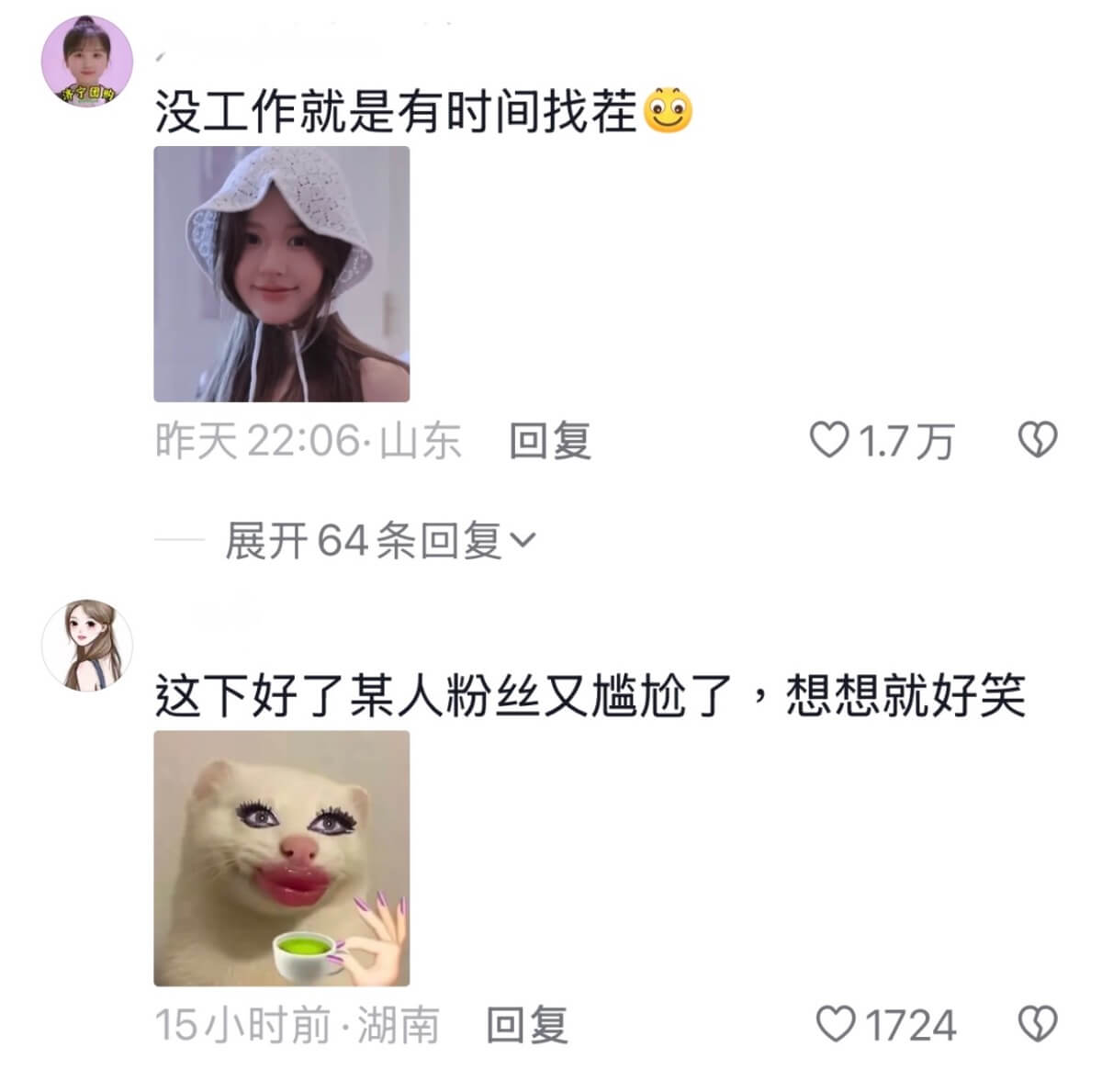The width and height of the screenshot is (1102, 1092).
Task: Open the Hunan commenter's profile avatar
Action: [x=87, y=645]
